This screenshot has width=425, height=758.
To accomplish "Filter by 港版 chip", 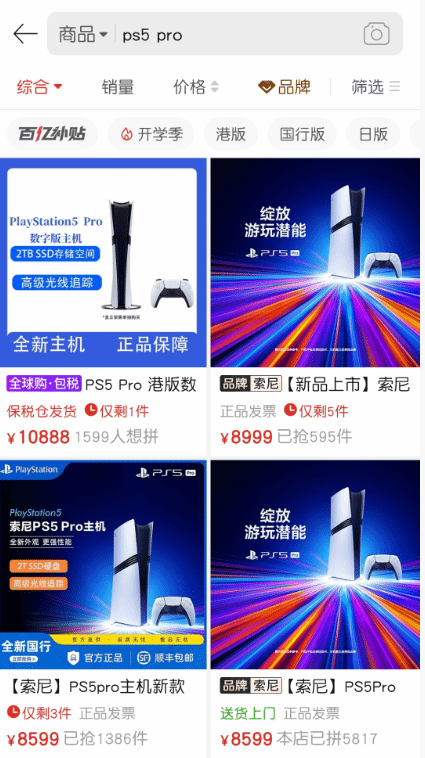I will (x=231, y=134).
